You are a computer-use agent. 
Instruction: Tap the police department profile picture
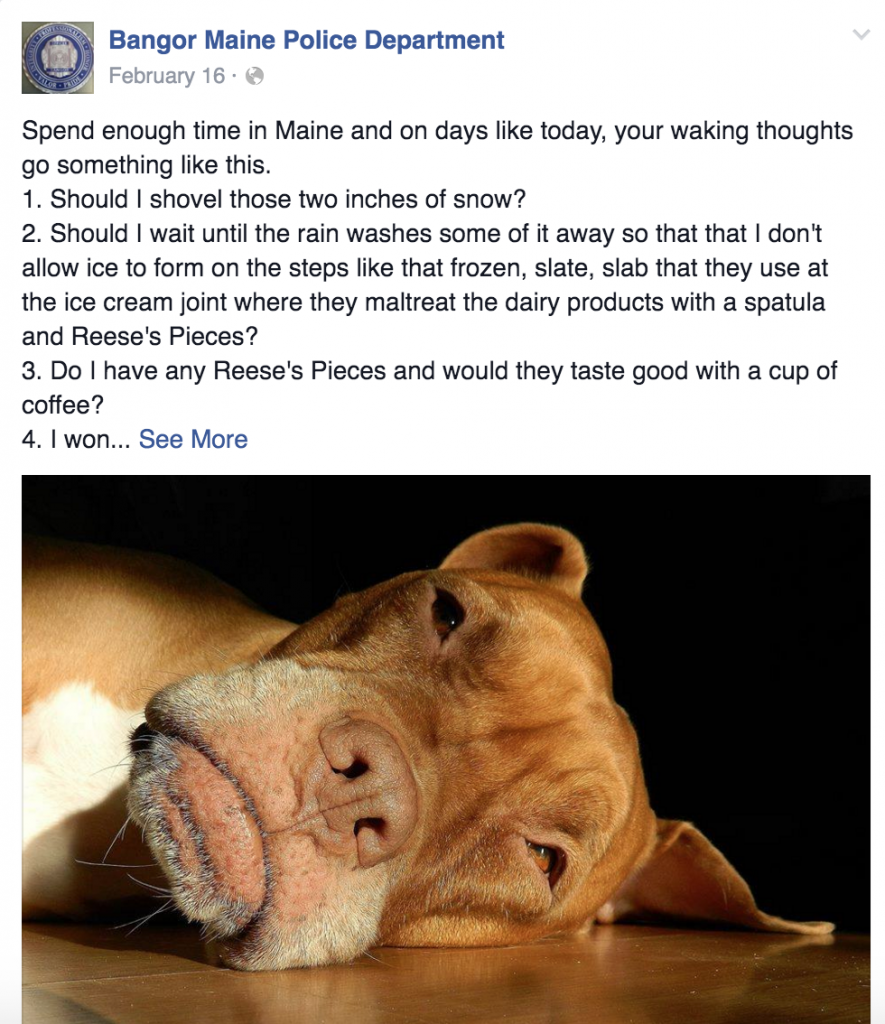[x=58, y=58]
